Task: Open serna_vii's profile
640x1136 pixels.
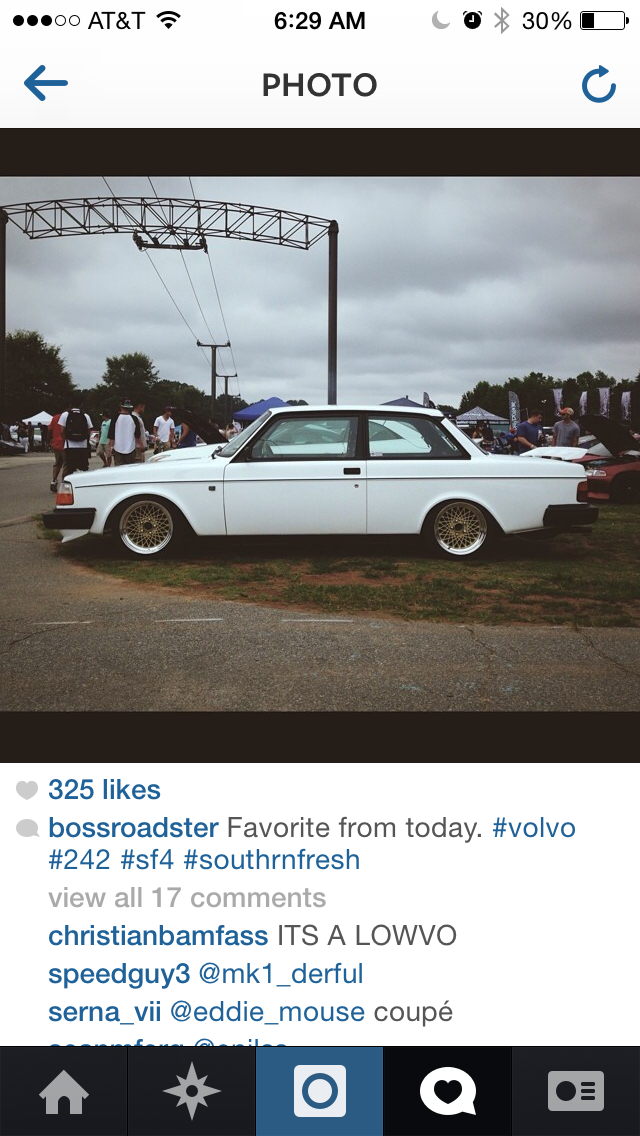Action: pos(105,1012)
